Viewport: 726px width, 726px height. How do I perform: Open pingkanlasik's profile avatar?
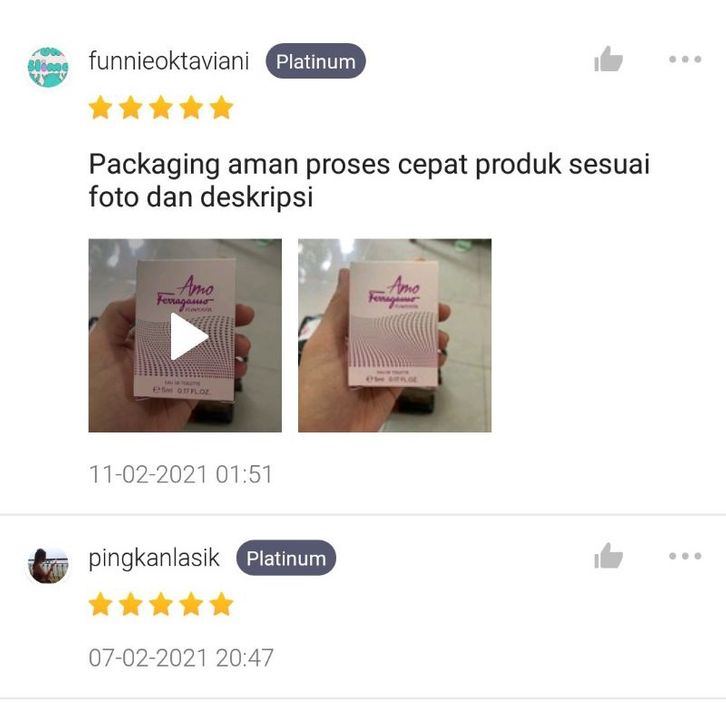point(48,564)
